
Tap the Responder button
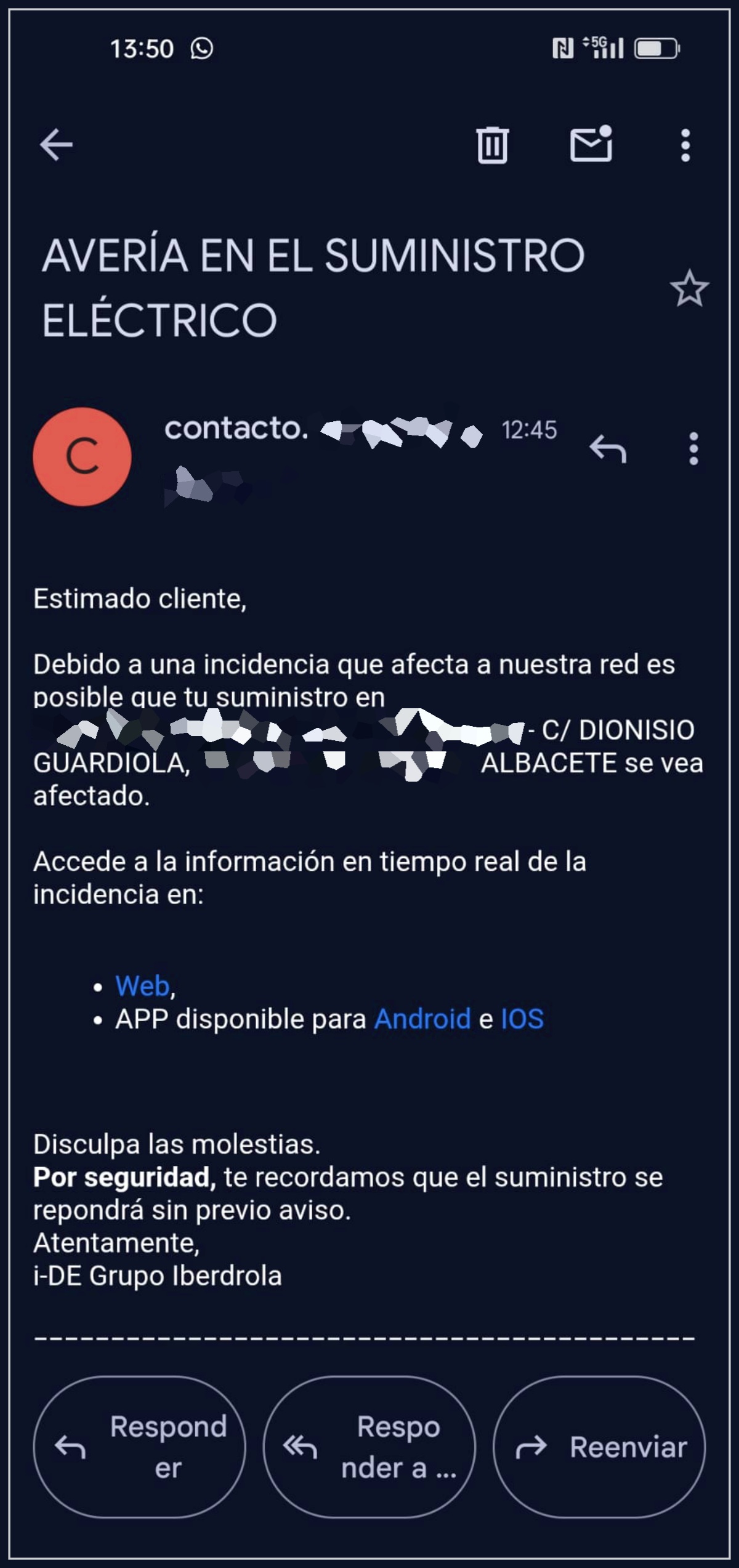(139, 1447)
